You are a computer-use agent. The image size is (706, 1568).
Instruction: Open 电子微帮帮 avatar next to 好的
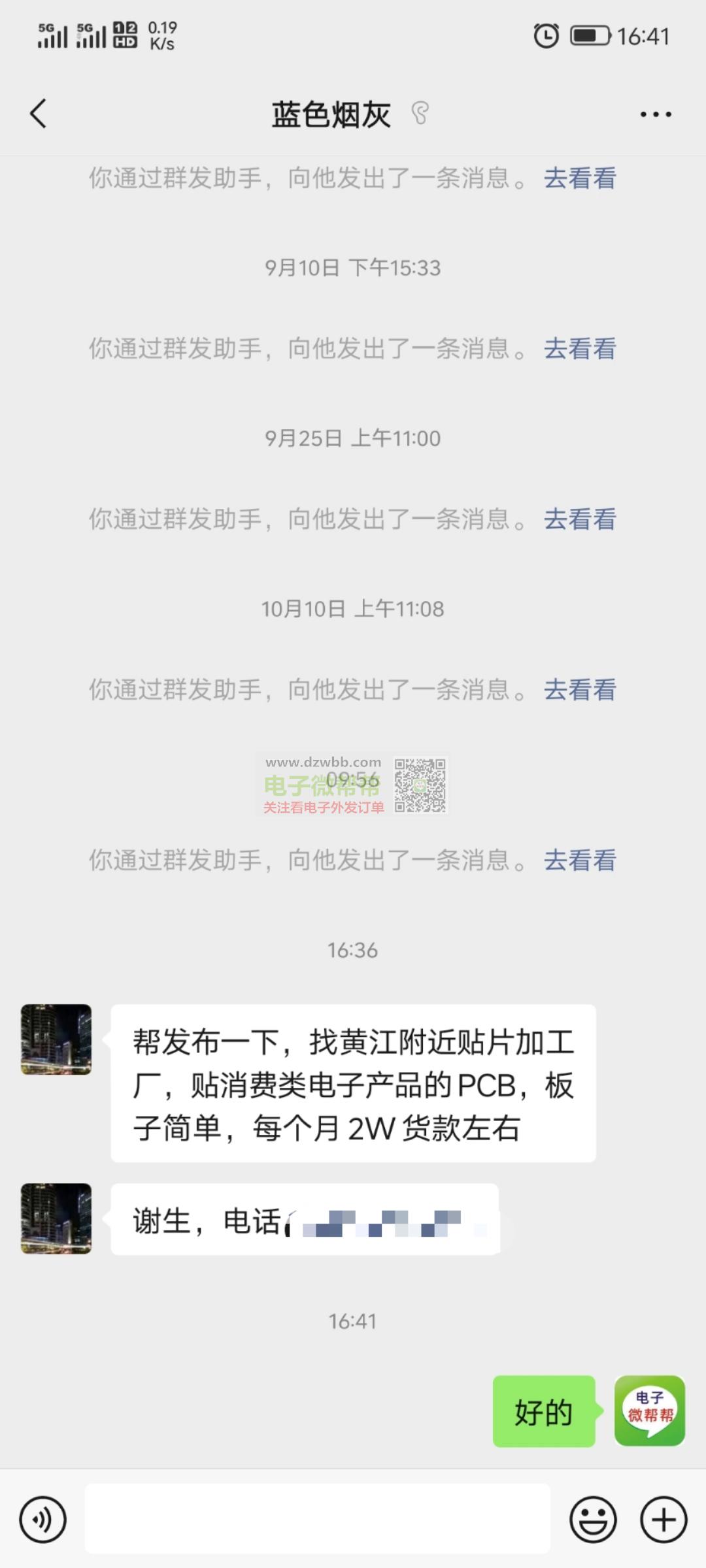(x=650, y=1411)
